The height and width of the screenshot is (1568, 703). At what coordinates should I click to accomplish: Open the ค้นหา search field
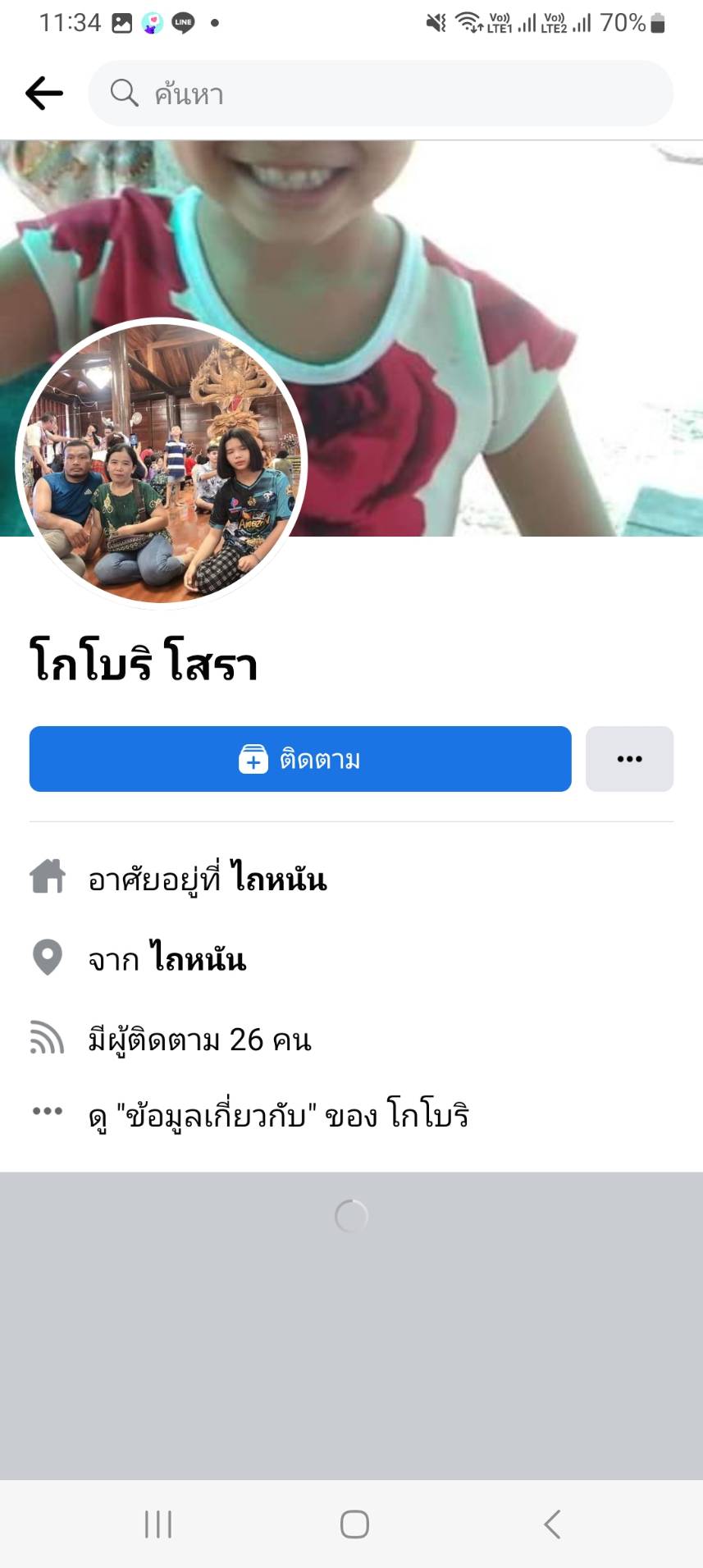(x=381, y=94)
